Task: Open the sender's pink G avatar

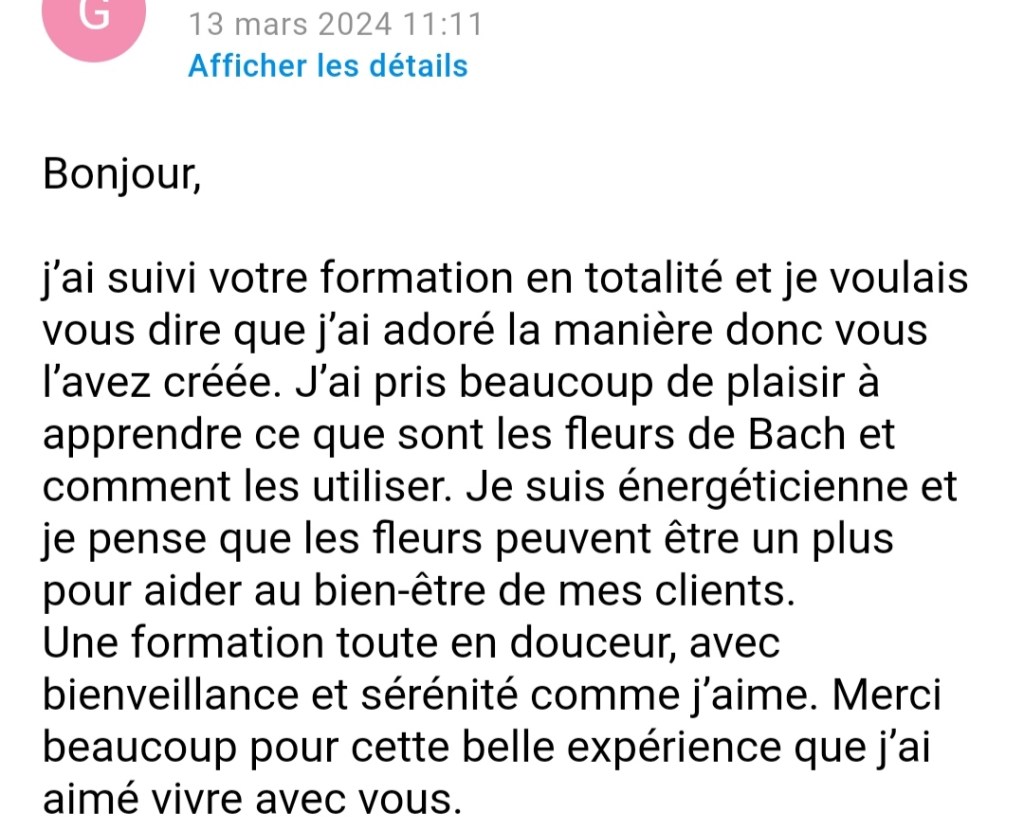Action: (x=93, y=22)
